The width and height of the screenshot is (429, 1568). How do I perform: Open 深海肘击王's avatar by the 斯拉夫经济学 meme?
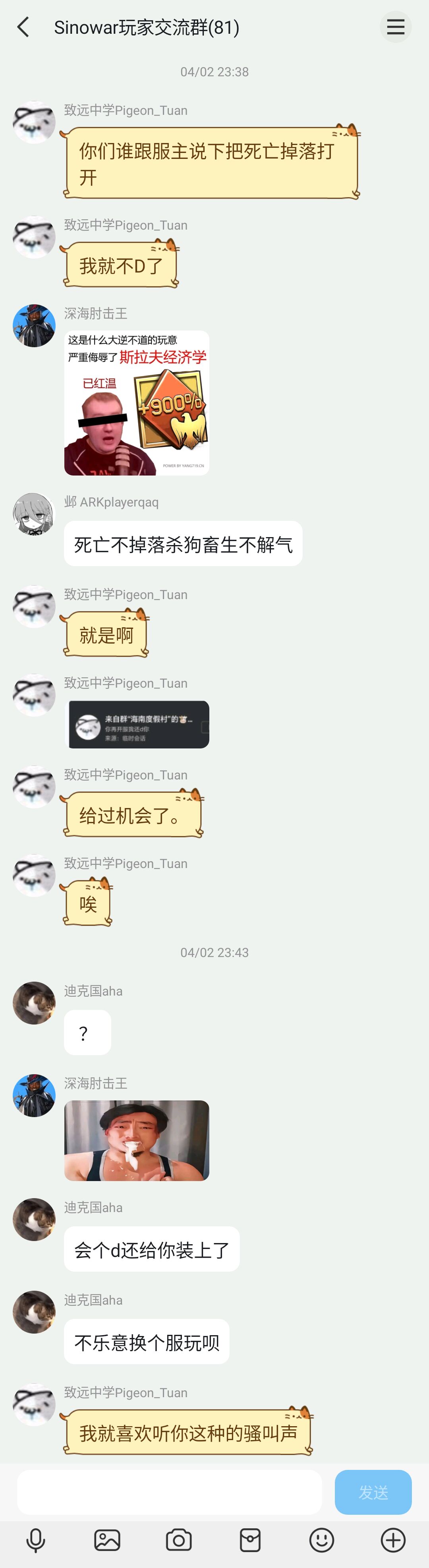click(34, 326)
